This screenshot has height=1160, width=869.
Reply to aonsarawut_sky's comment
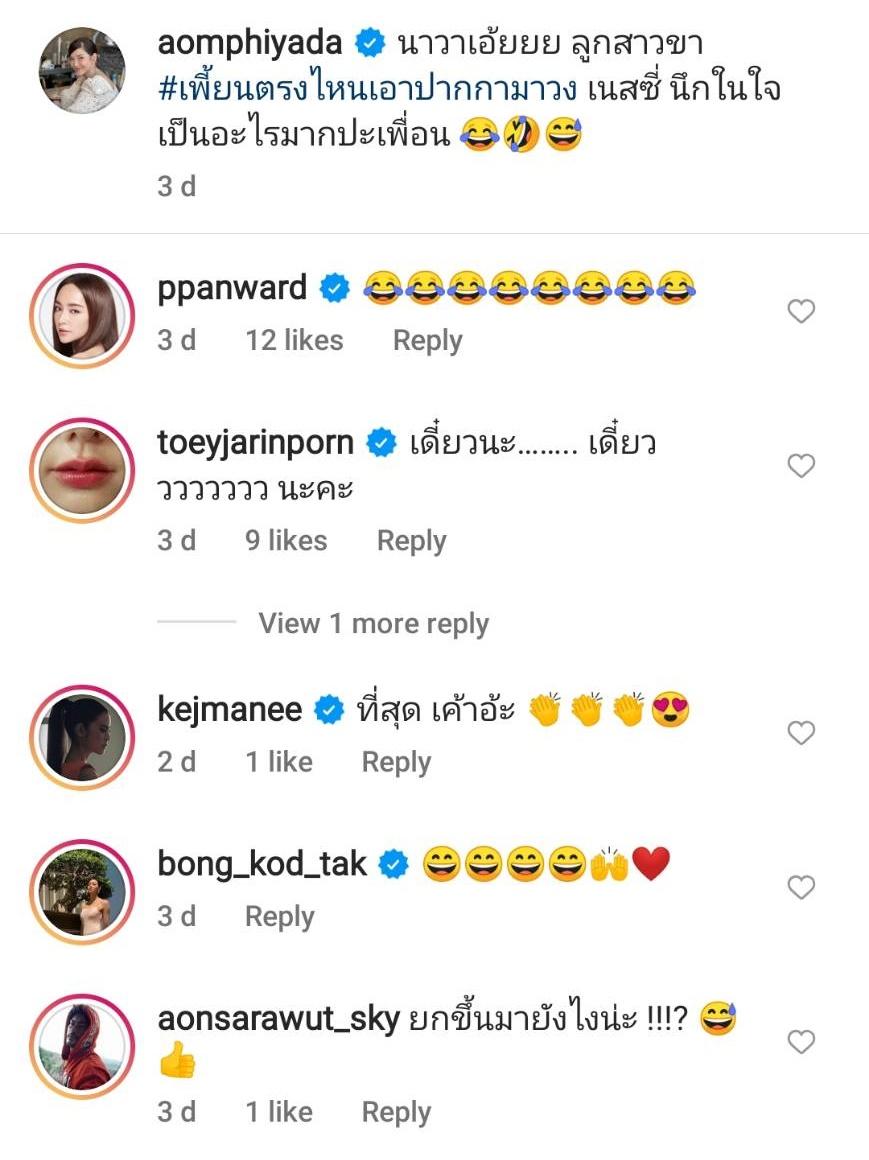[x=396, y=1112]
